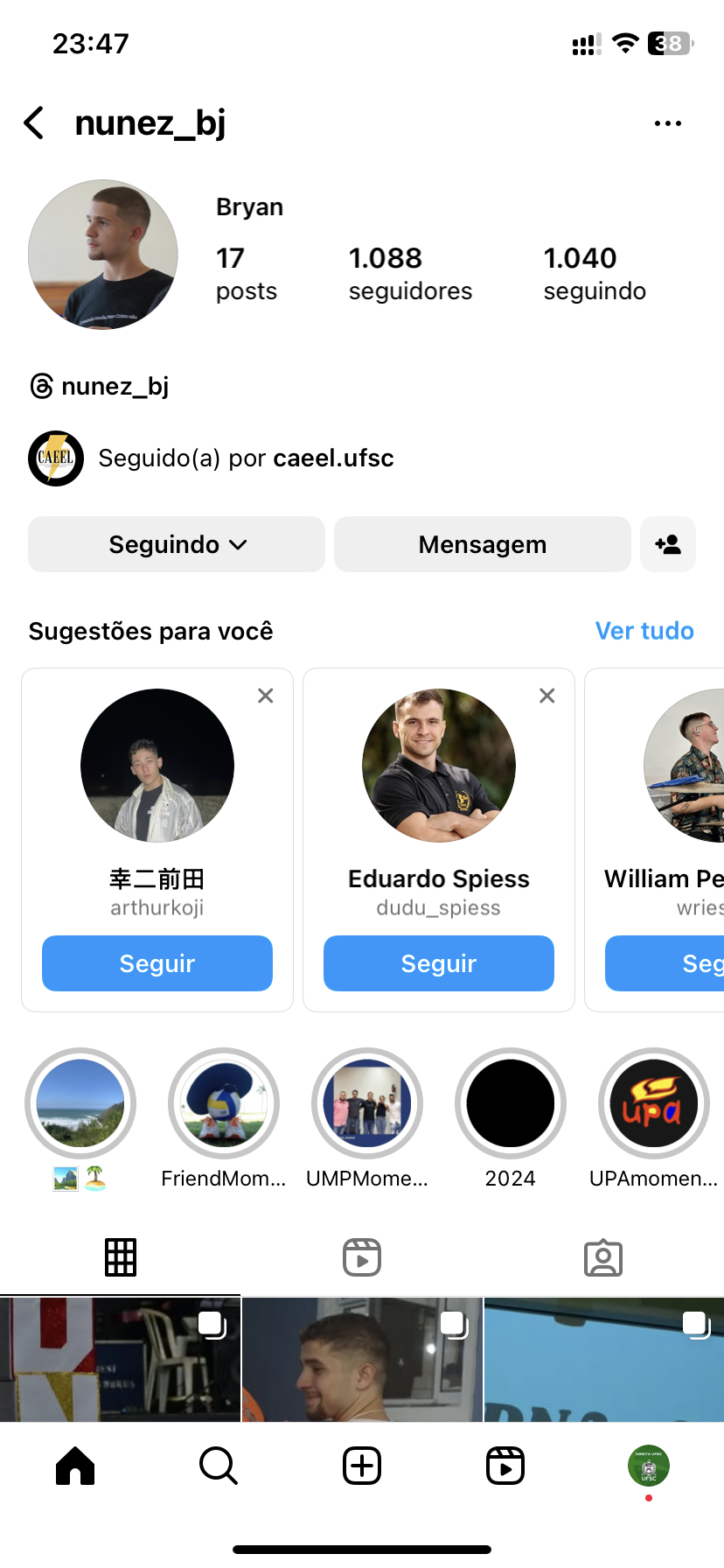Screen dimensions: 724x1568
Task: Create a new post with plus icon
Action: point(362,1466)
